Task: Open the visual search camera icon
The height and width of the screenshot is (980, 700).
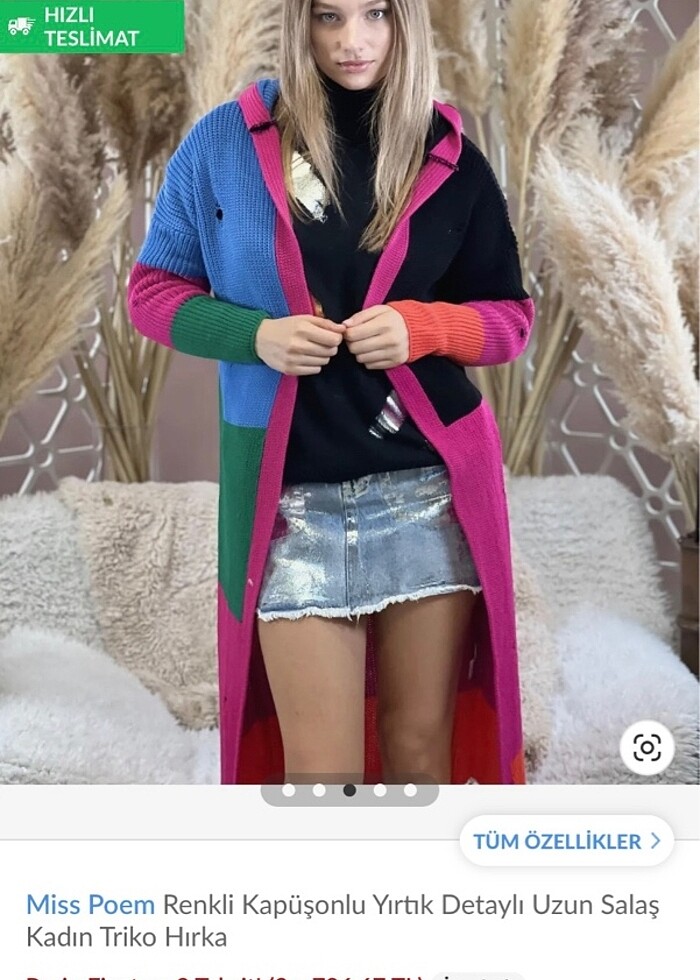Action: pyautogui.click(x=646, y=748)
